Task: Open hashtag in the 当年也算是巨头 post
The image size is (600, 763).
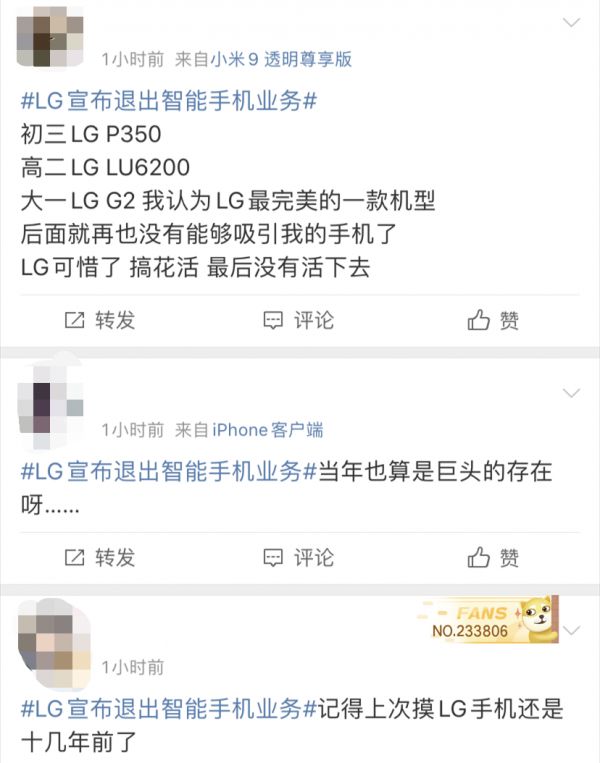Action: pos(170,472)
